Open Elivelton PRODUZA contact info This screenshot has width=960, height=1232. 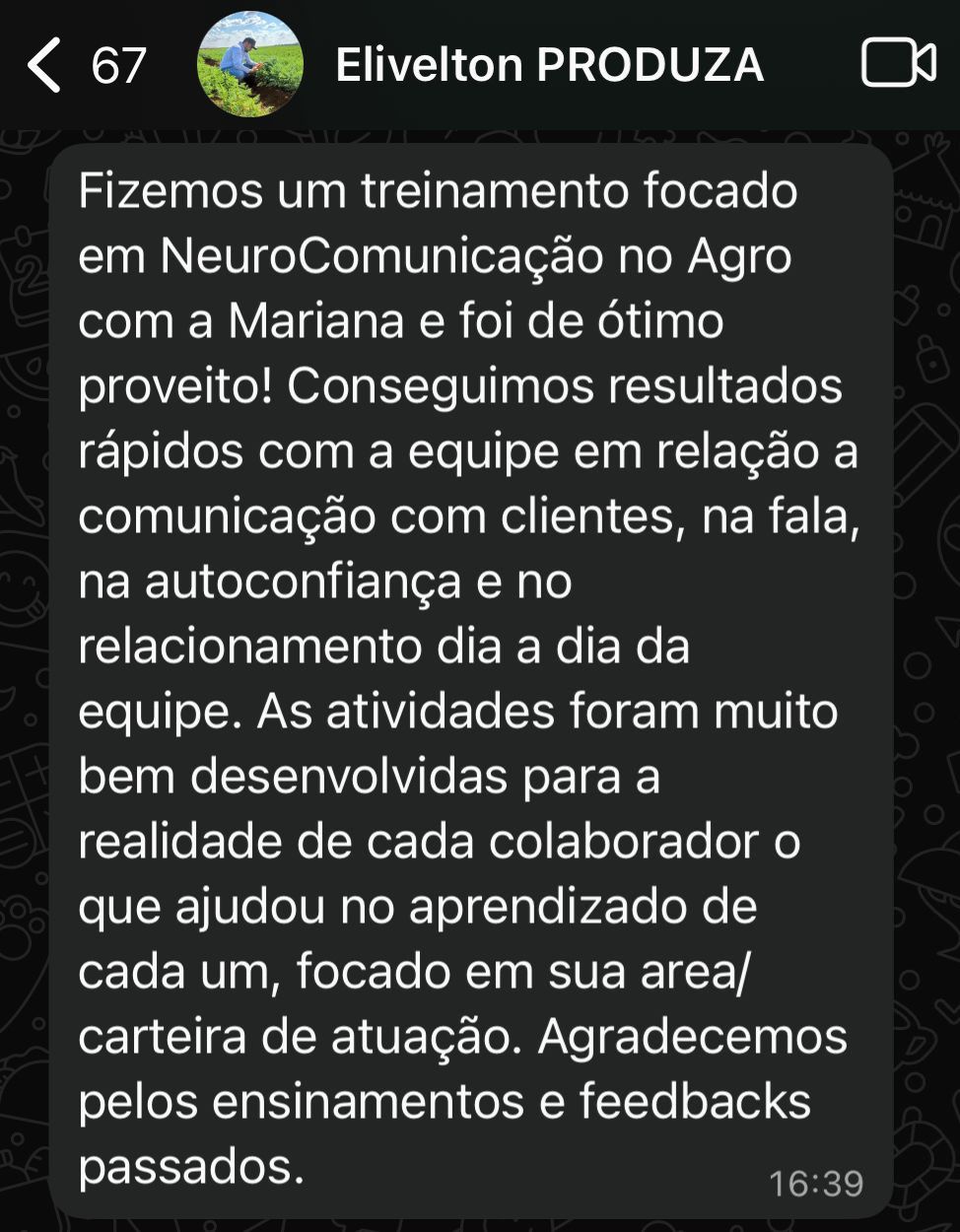pyautogui.click(x=549, y=65)
